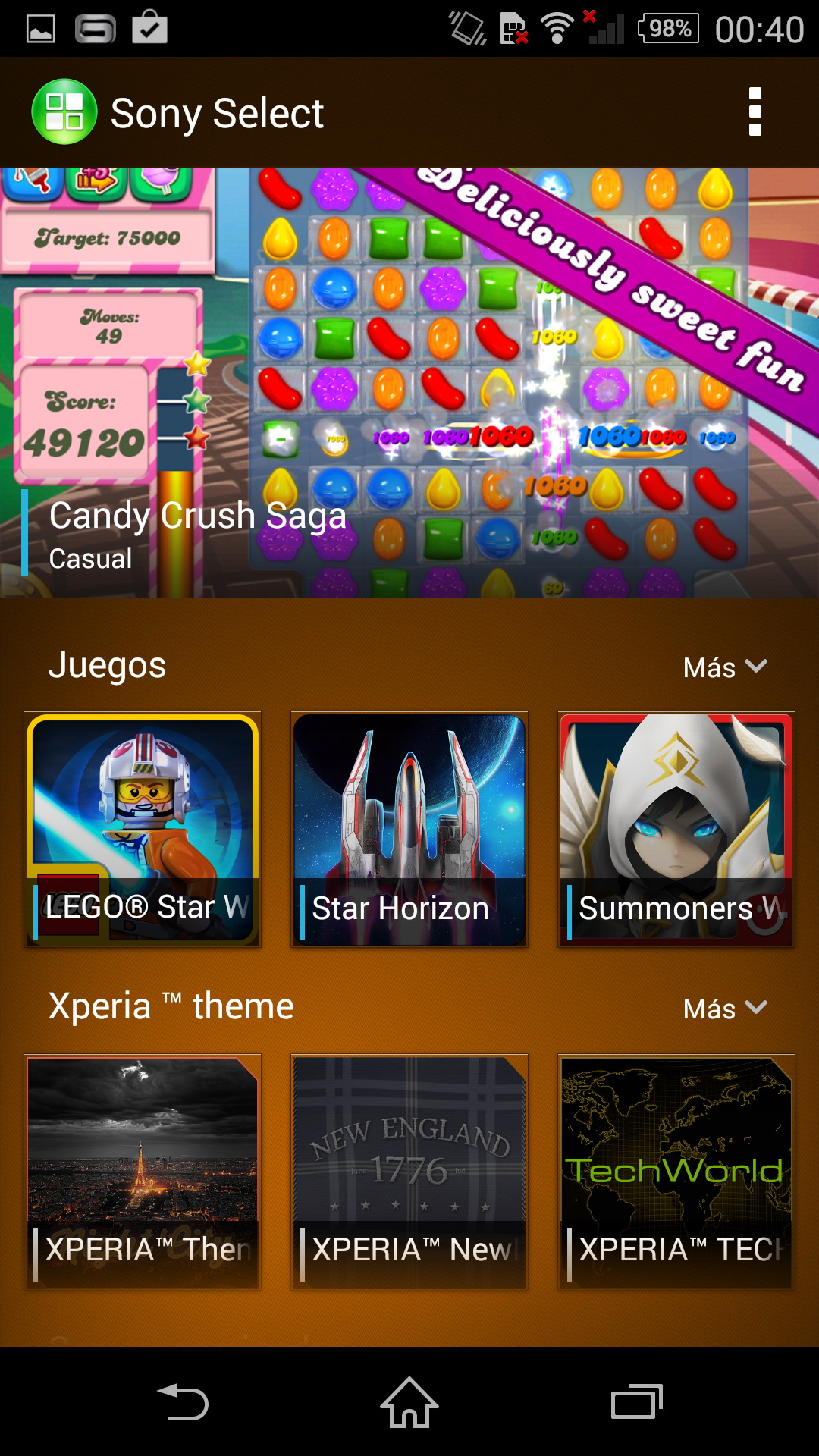Viewport: 819px width, 1456px height.
Task: Expand Más next to Juegos
Action: click(725, 667)
